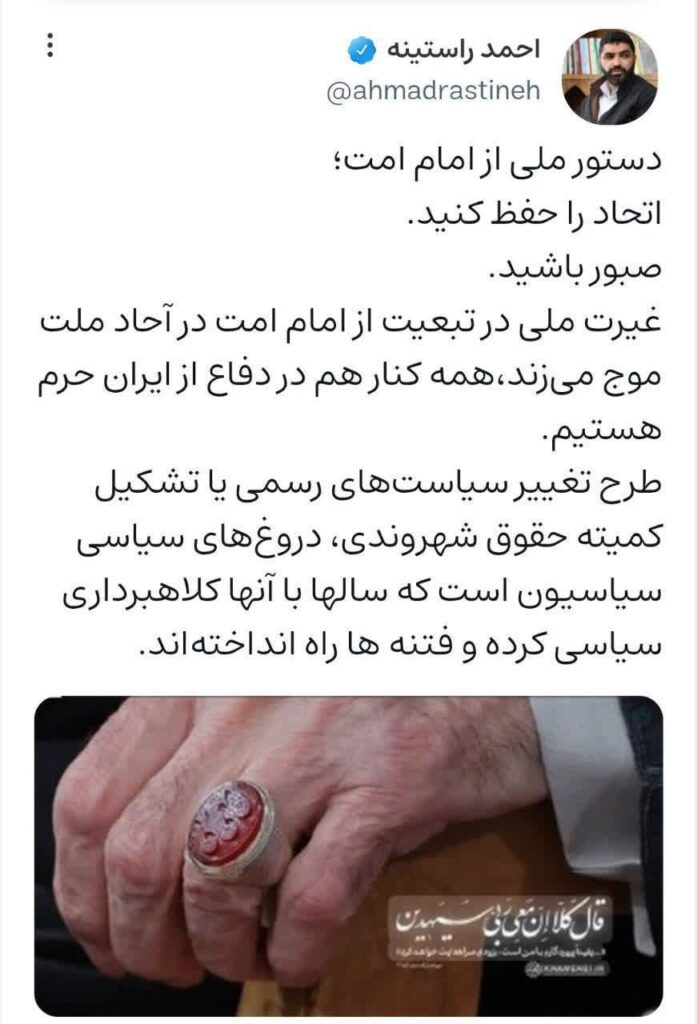Open the attached ring photo in the tweet
Image resolution: width=697 pixels, height=1024 pixels.
coord(348,855)
